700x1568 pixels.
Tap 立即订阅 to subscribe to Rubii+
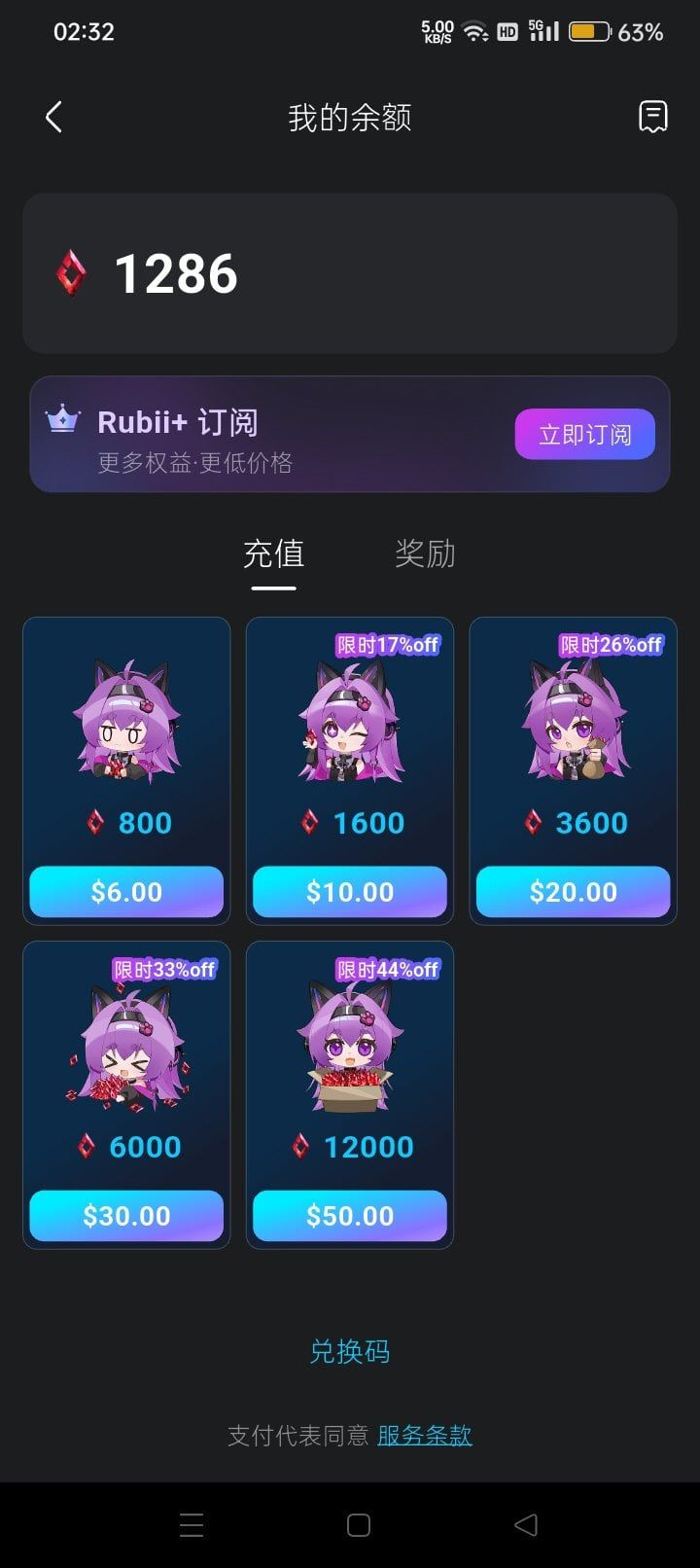pyautogui.click(x=584, y=434)
